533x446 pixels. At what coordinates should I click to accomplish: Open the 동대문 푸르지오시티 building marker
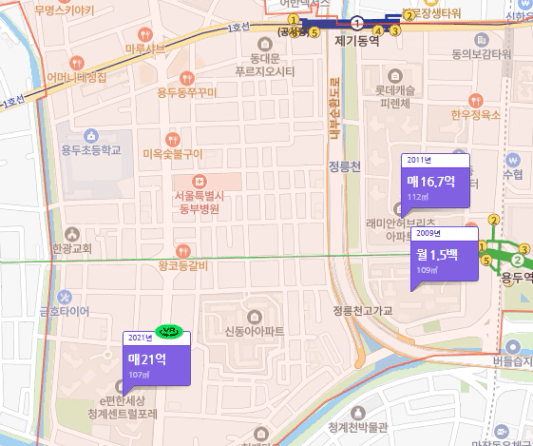[x=265, y=44]
